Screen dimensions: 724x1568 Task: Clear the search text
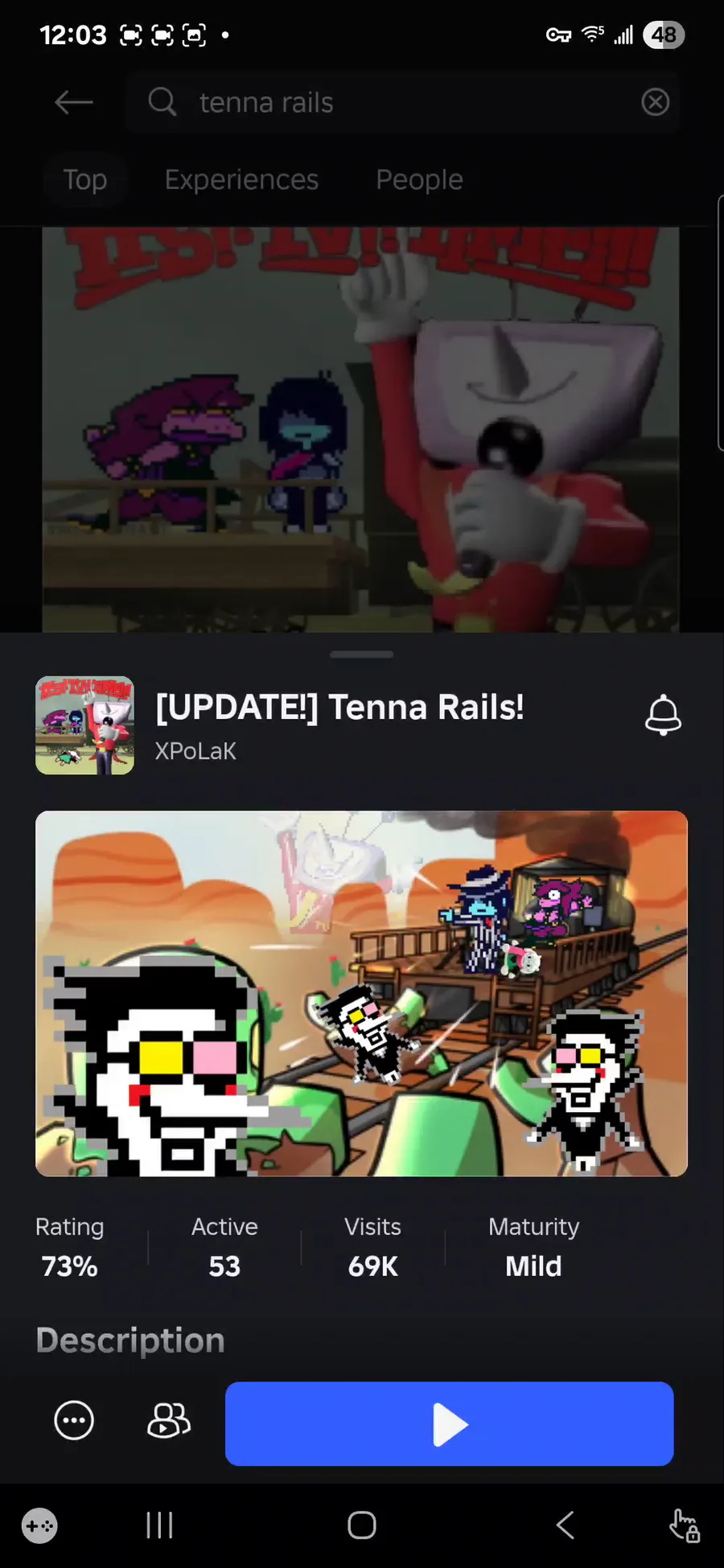655,102
